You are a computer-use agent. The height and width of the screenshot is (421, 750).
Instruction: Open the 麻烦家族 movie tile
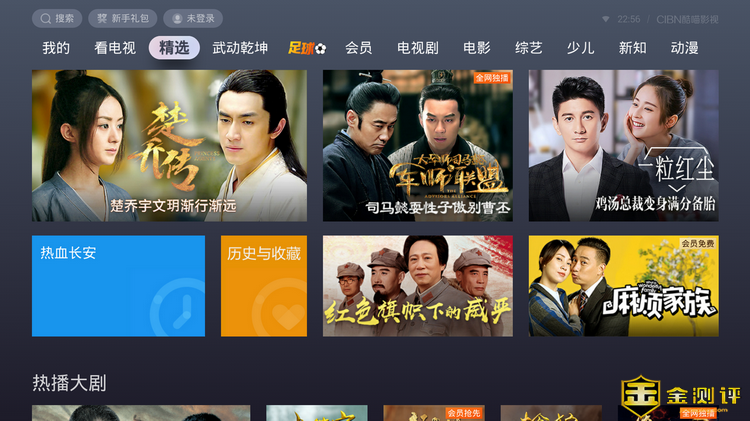623,286
